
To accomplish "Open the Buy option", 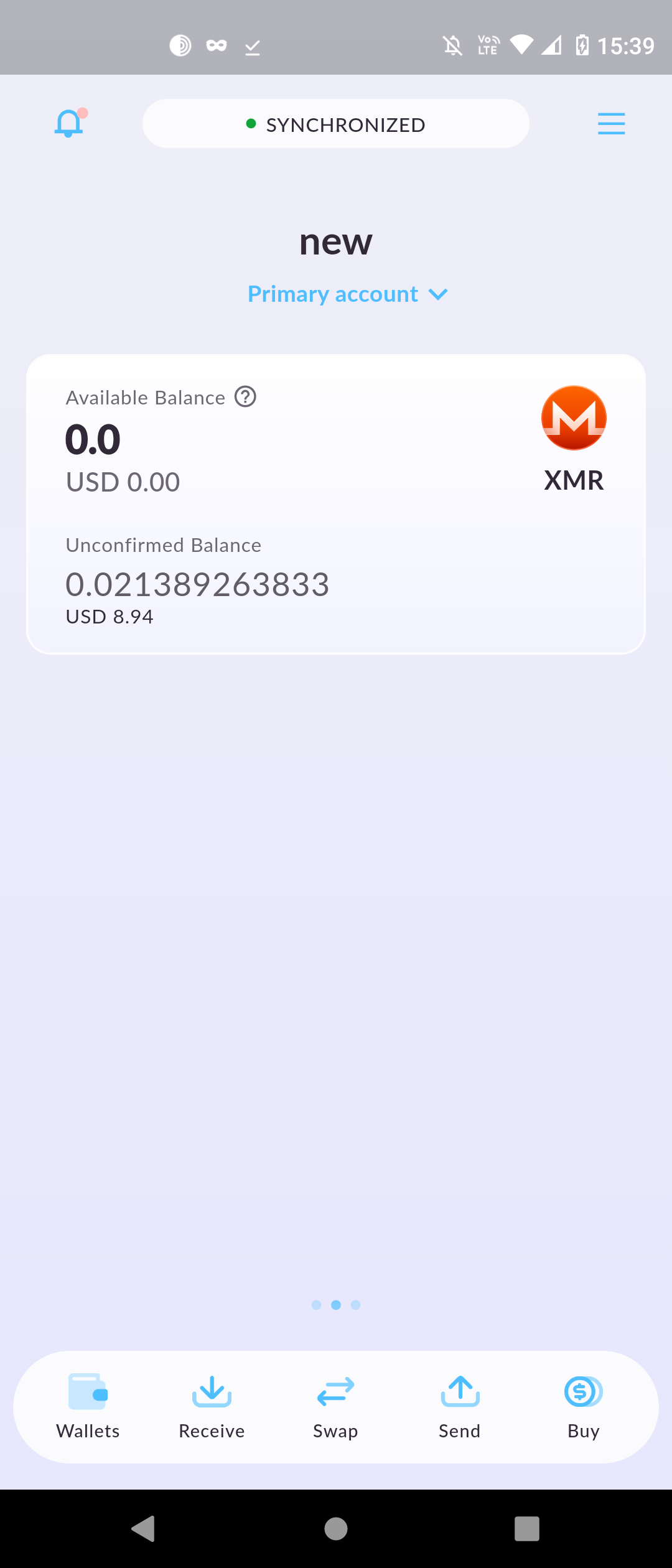I will click(x=583, y=1406).
